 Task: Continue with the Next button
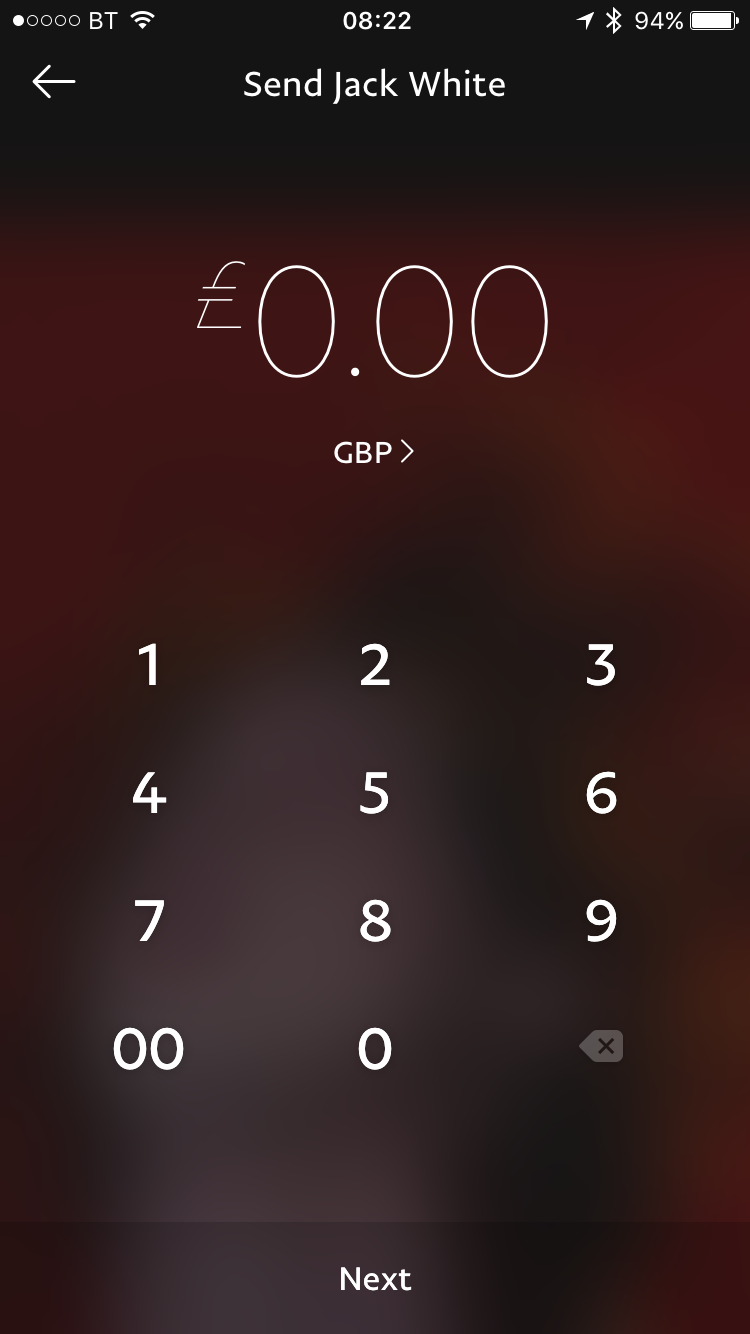coord(375,1278)
